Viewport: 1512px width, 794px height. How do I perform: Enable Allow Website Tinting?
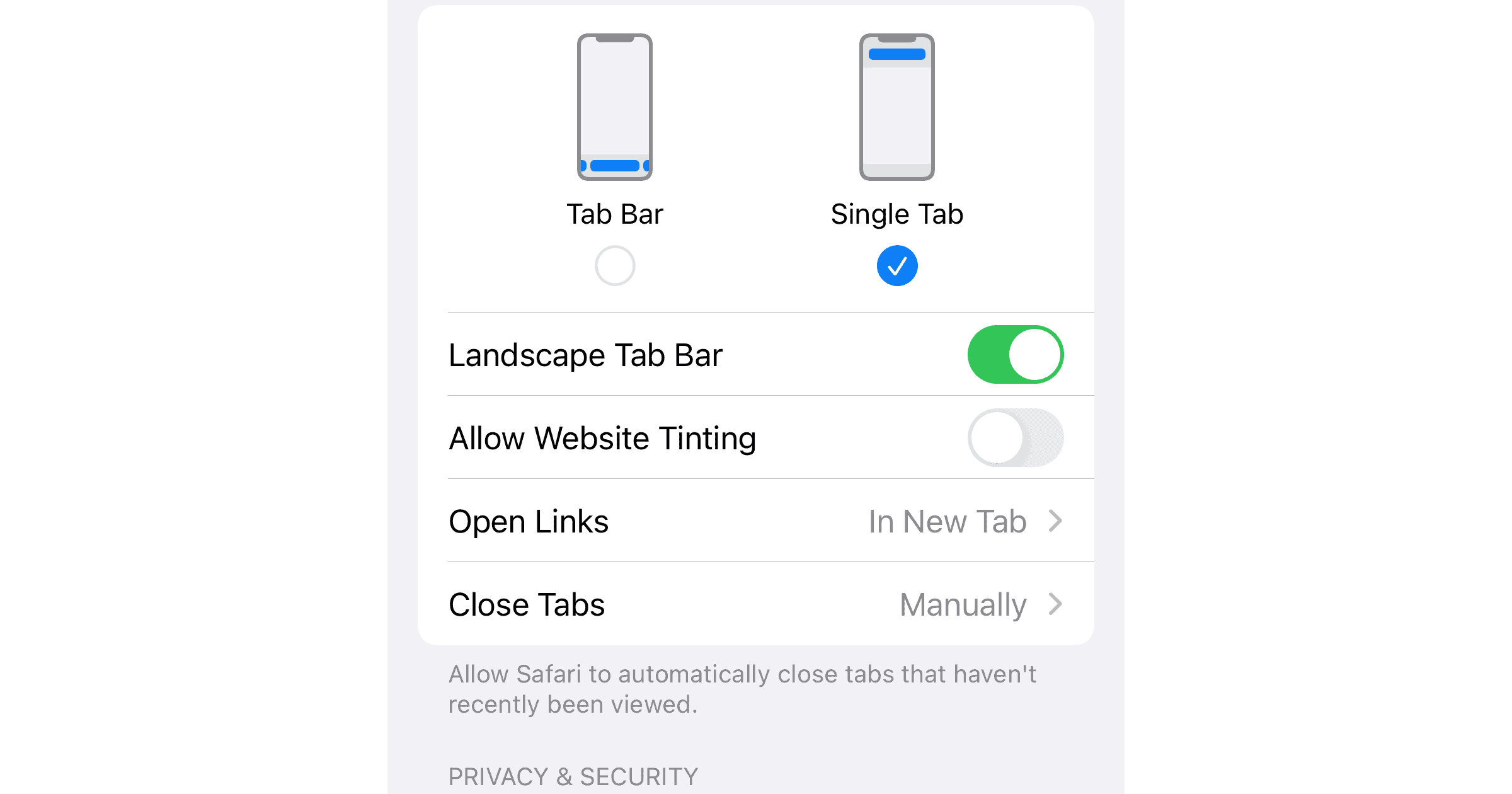1015,438
